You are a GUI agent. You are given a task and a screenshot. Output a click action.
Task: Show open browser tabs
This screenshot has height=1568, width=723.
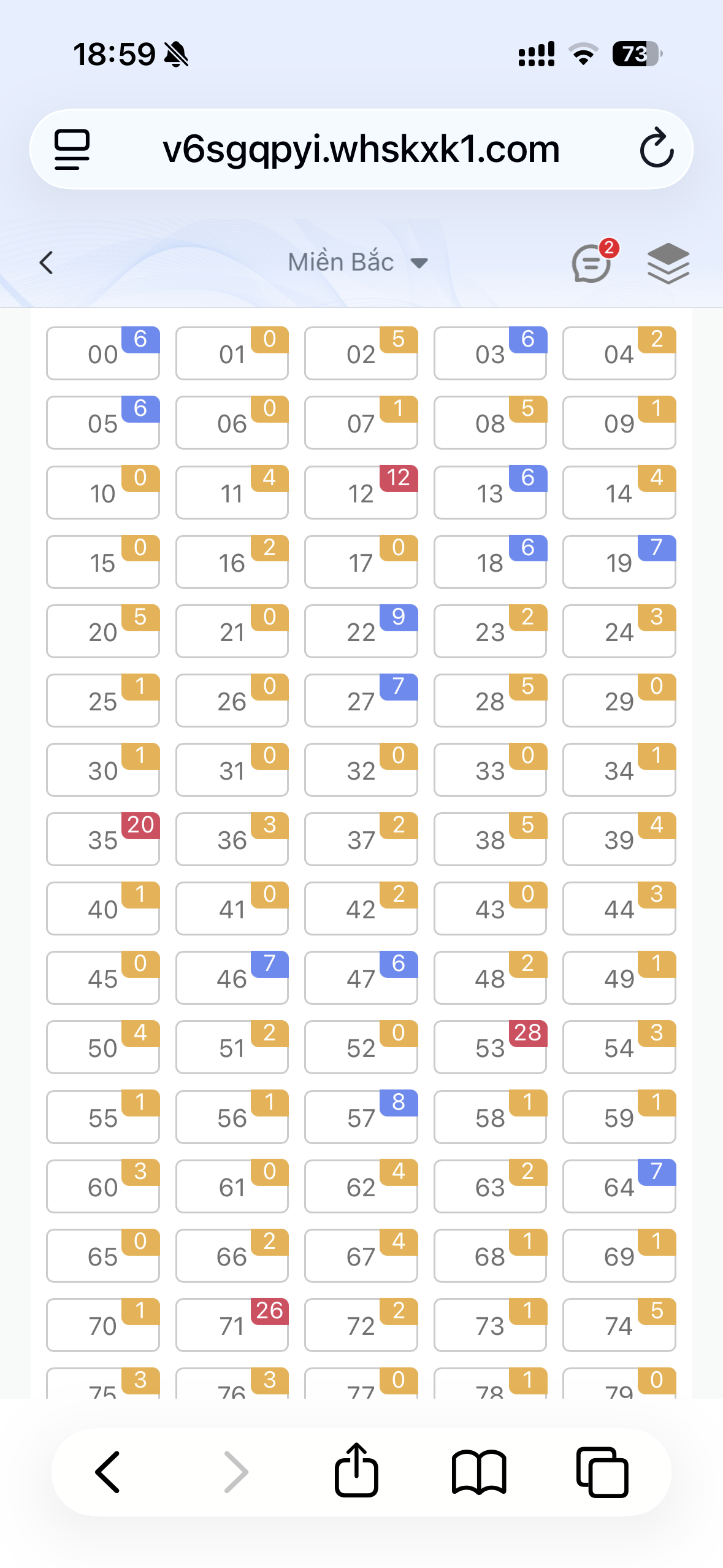(x=602, y=1472)
